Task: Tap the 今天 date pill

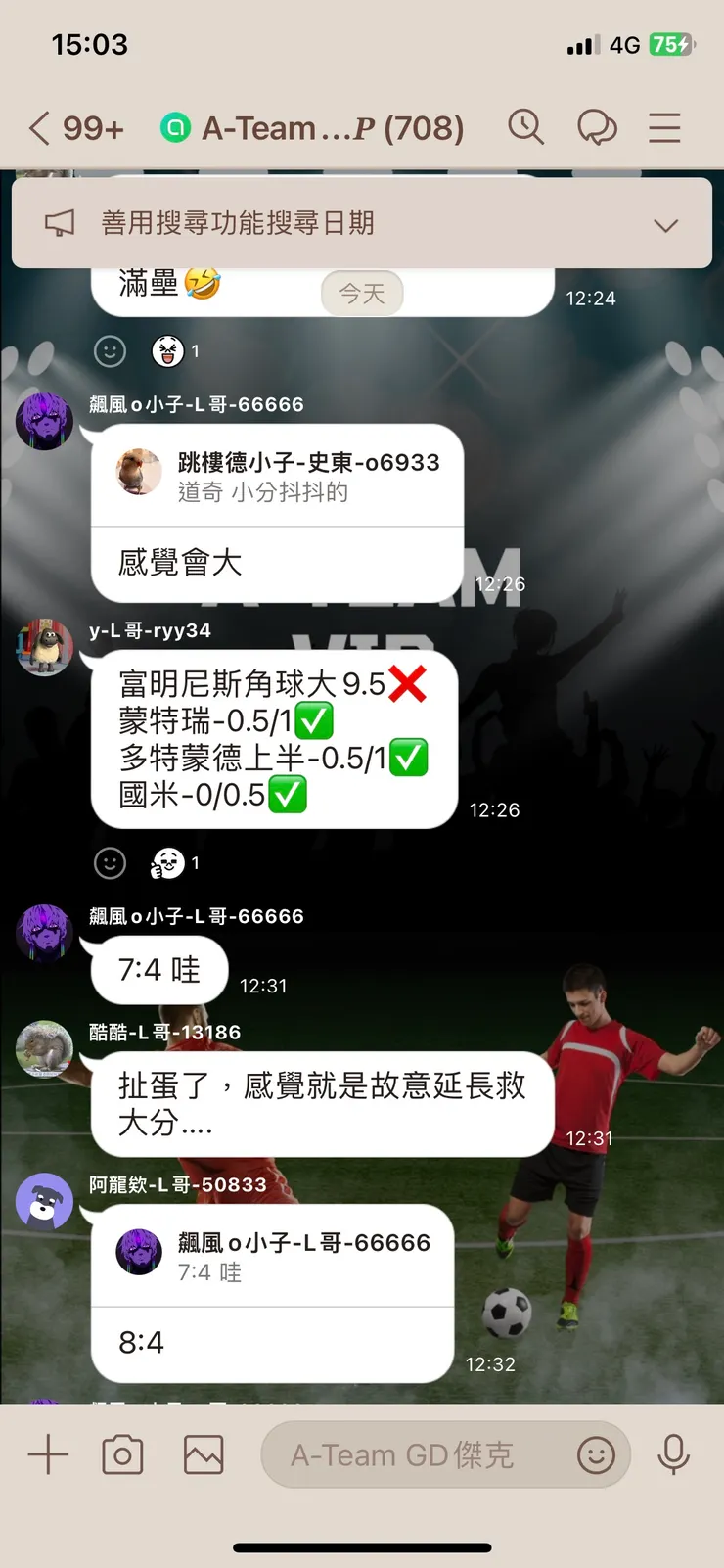Action: (362, 293)
